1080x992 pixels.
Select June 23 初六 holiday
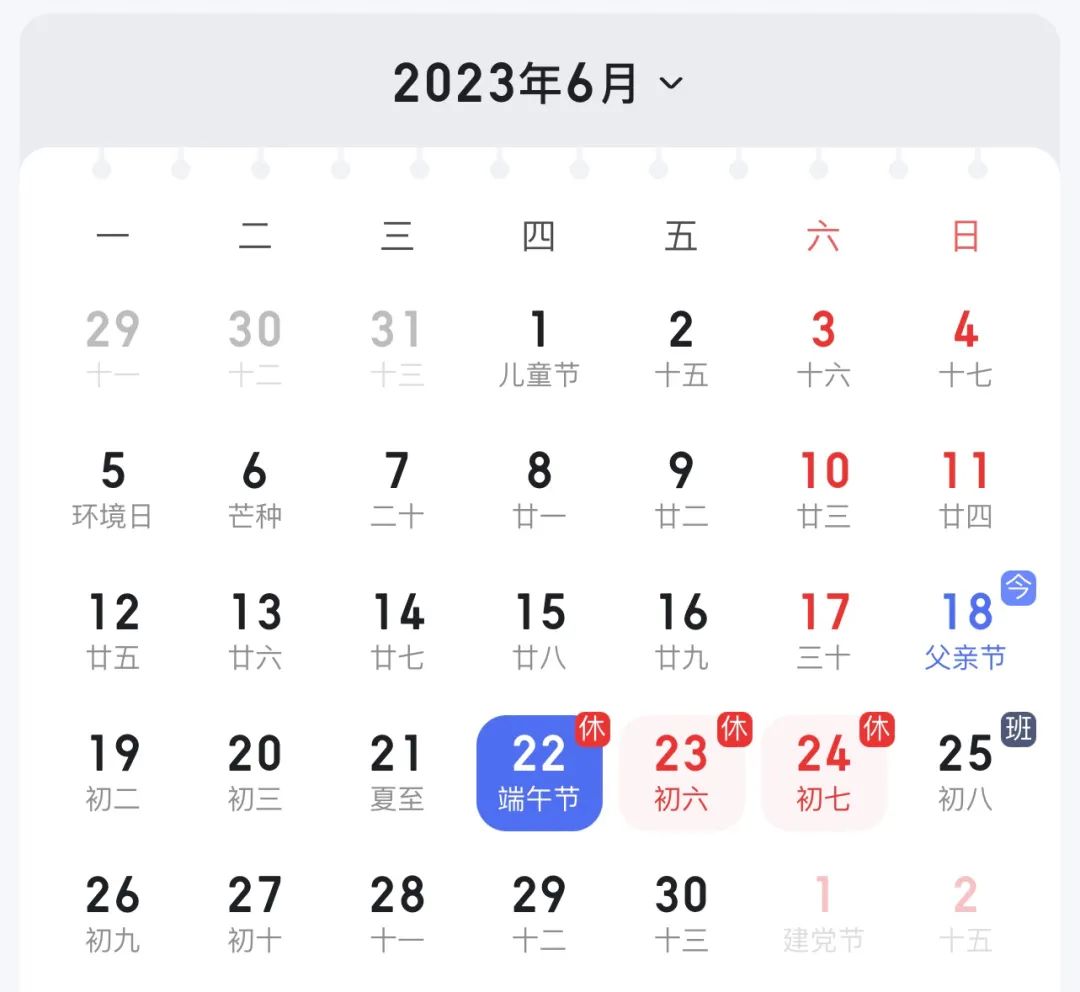tap(681, 772)
